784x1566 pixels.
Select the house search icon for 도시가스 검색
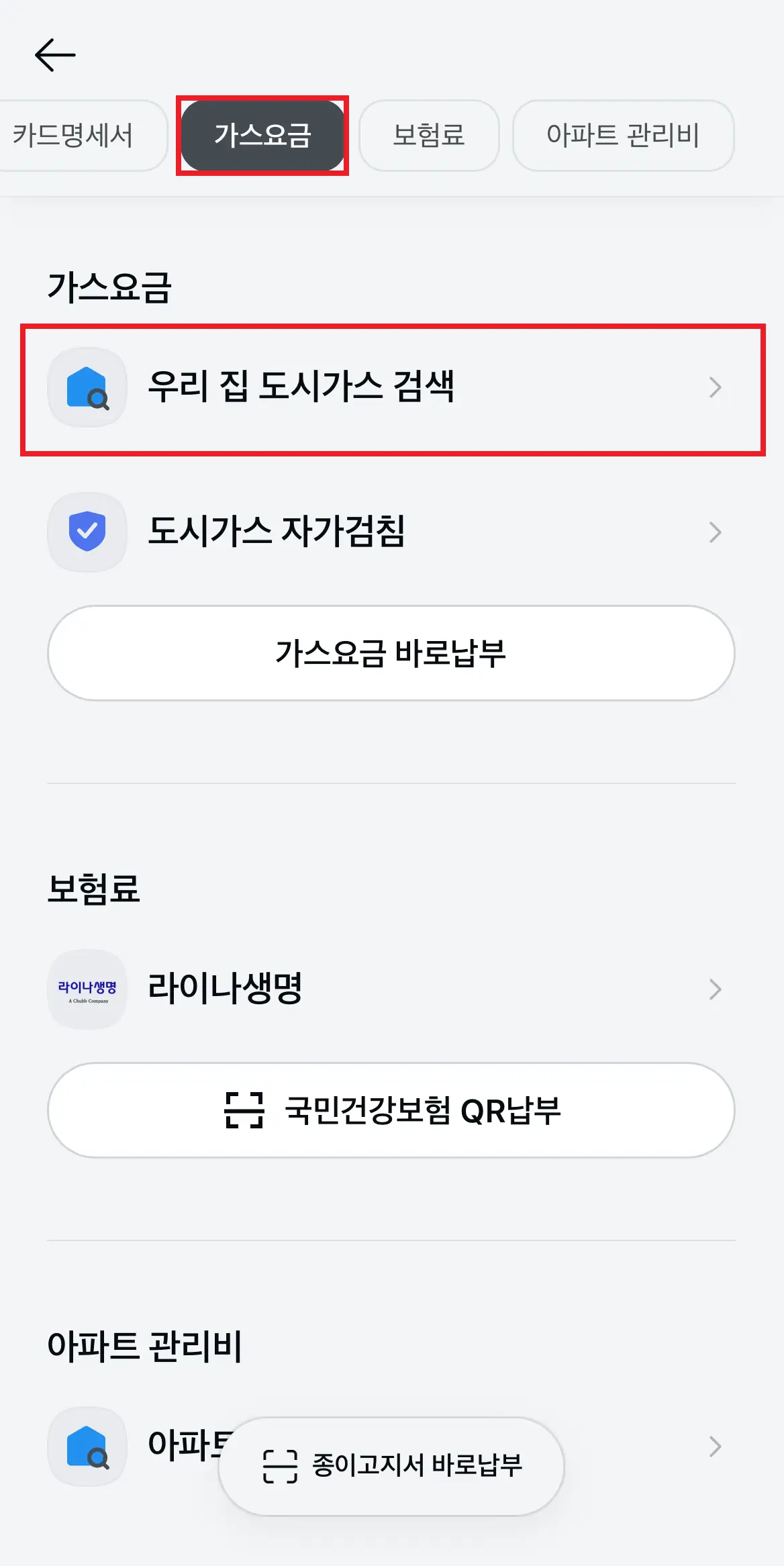pos(87,387)
